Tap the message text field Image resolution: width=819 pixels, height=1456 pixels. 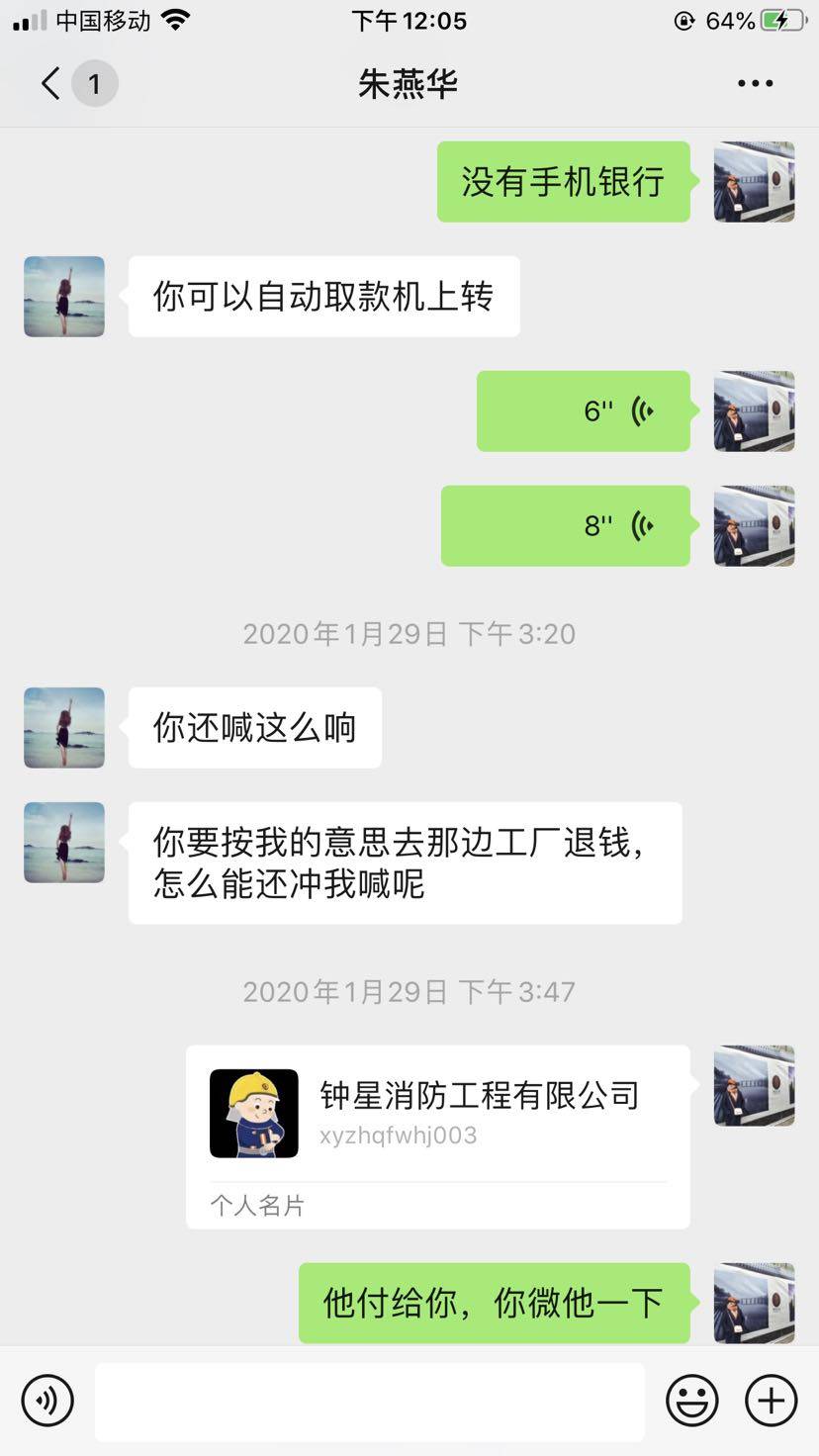(x=370, y=1401)
